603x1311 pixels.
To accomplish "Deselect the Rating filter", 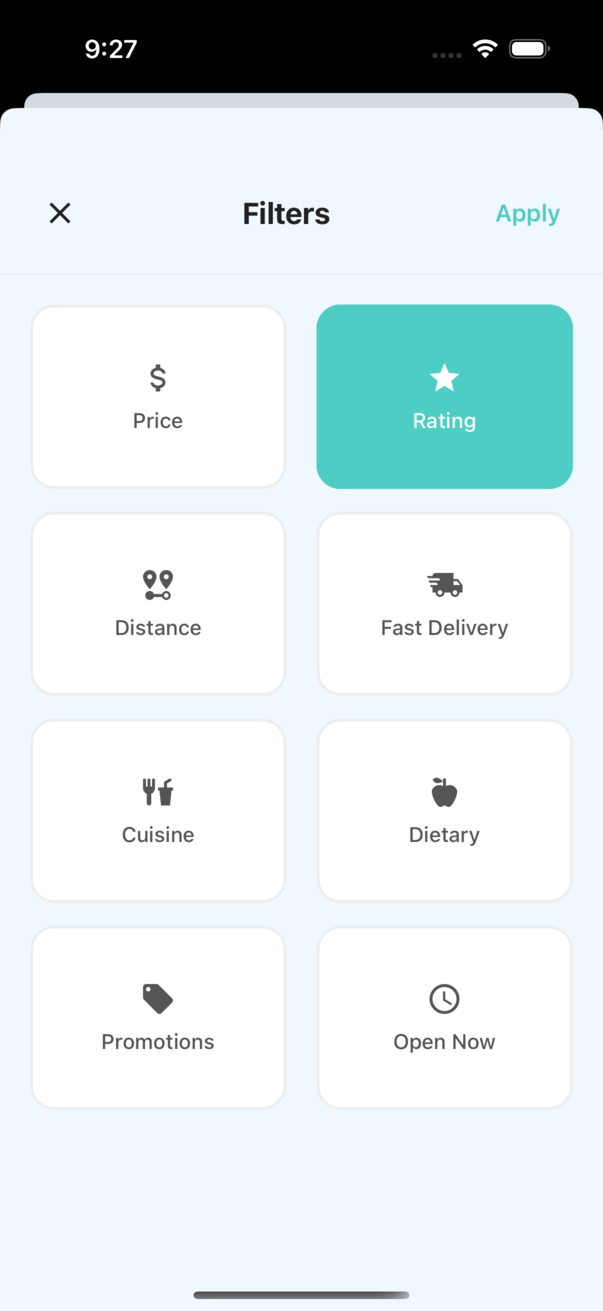I will click(444, 397).
